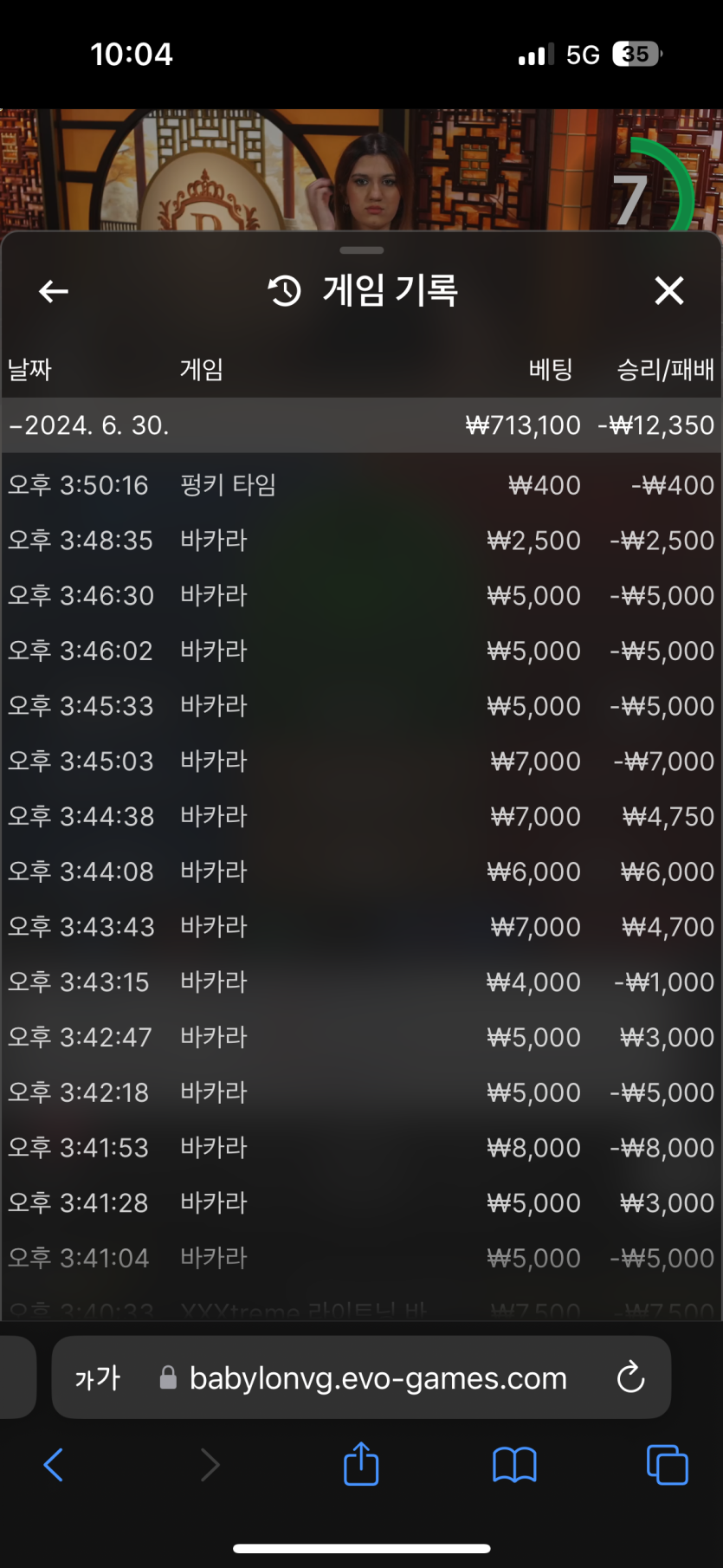The width and height of the screenshot is (723, 1568).
Task: Show details for 3:43:15 바카라 round
Action: coord(361,982)
